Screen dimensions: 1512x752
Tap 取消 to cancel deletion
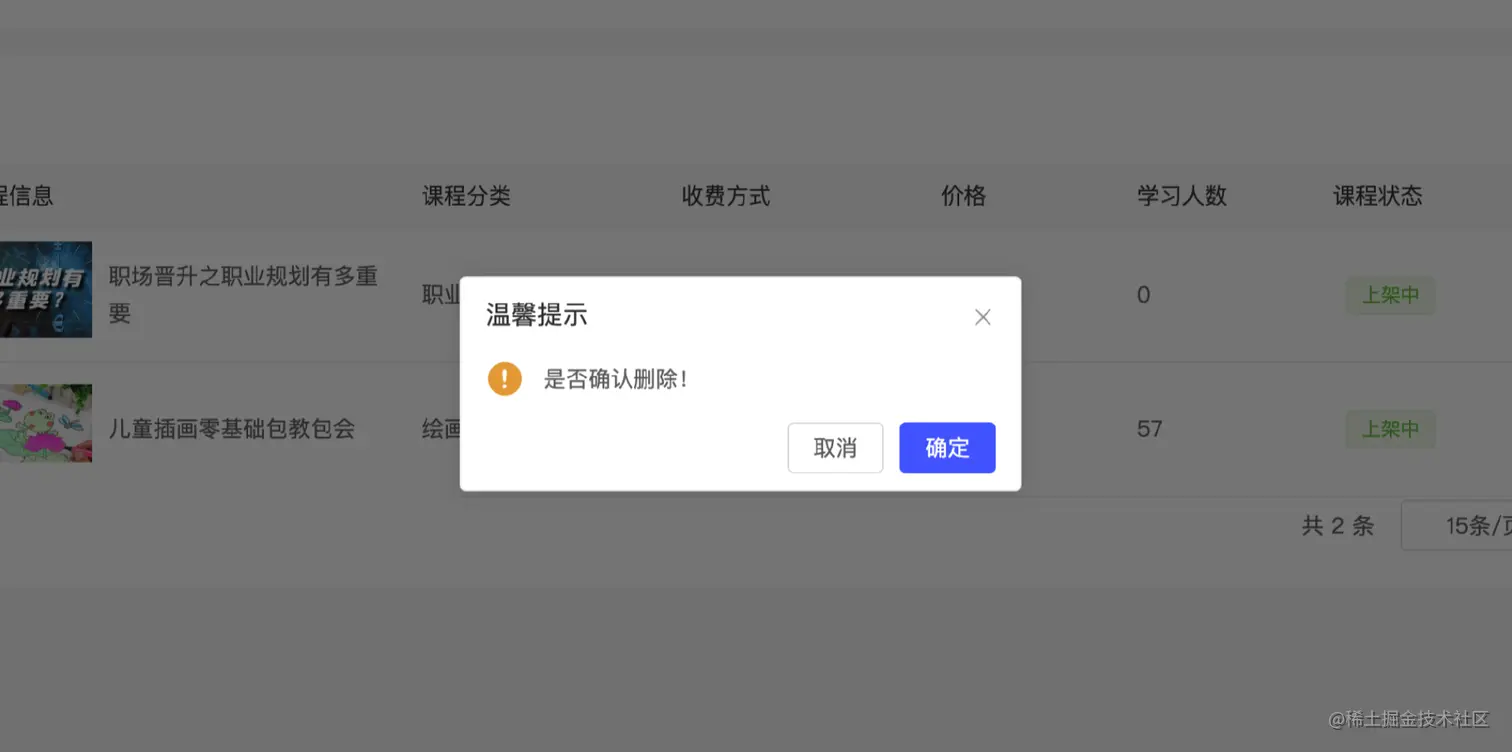click(x=835, y=448)
